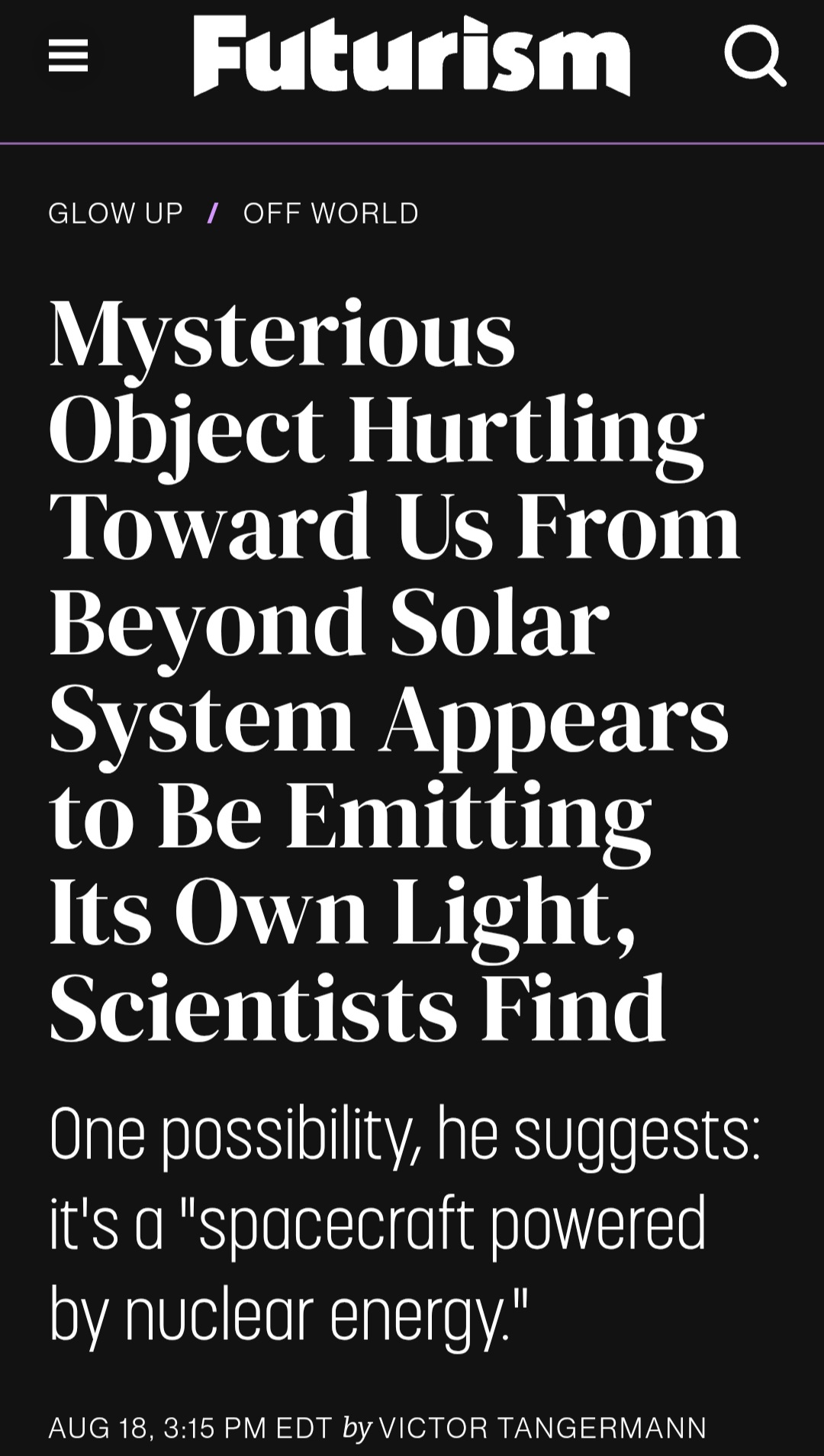Open the hamburger navigation menu
This screenshot has width=824, height=1456.
[x=68, y=56]
